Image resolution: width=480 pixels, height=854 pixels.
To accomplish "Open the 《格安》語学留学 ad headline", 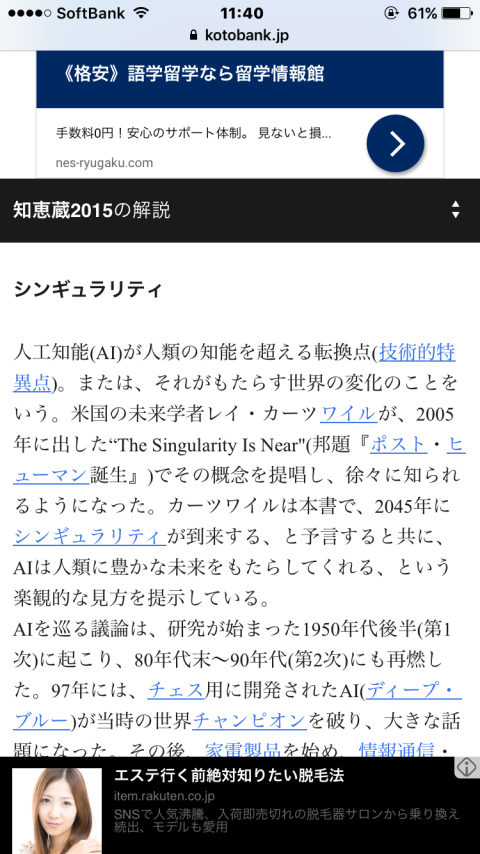I will 193,74.
